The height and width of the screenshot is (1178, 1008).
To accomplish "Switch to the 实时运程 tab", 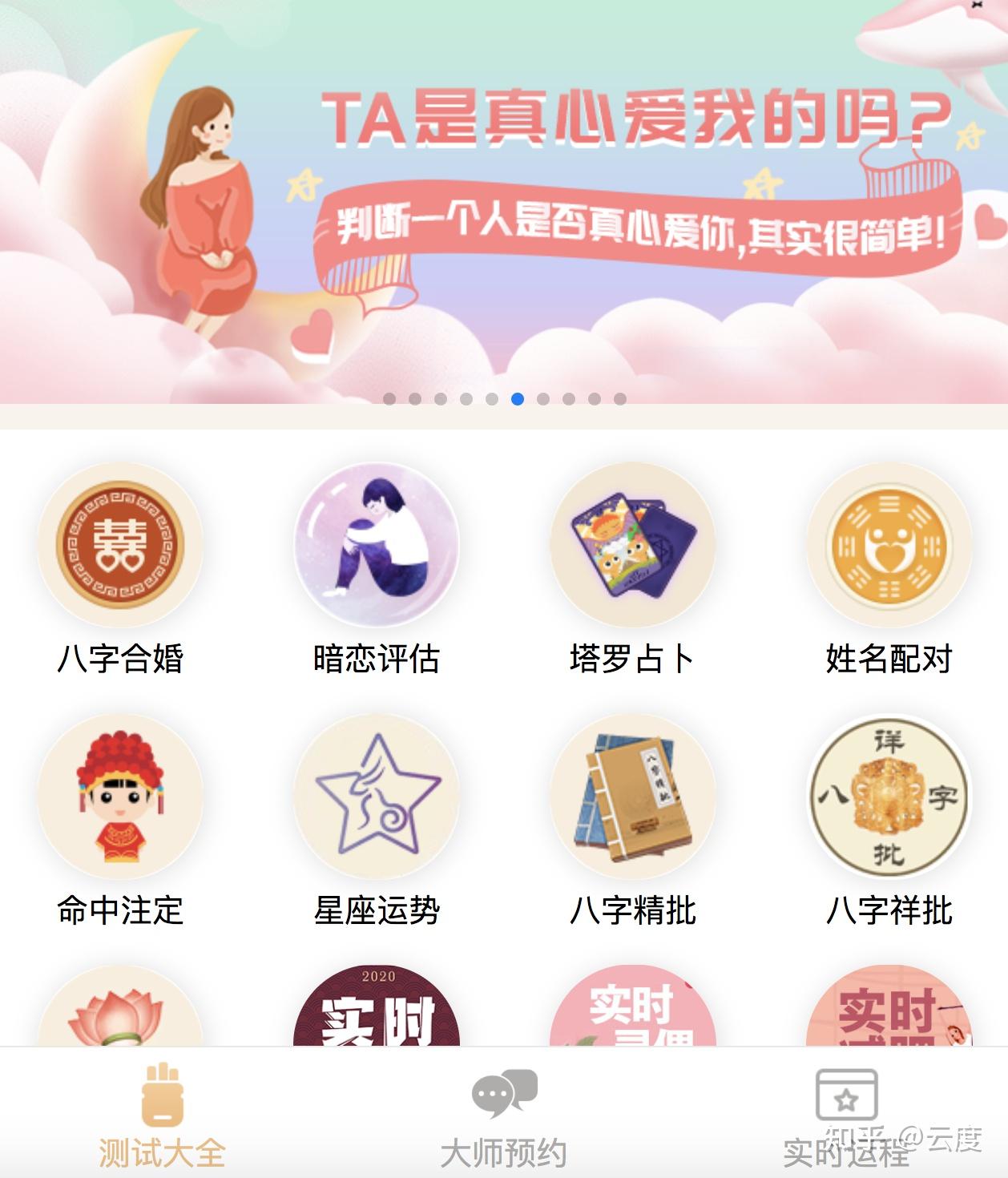I will (x=846, y=1115).
